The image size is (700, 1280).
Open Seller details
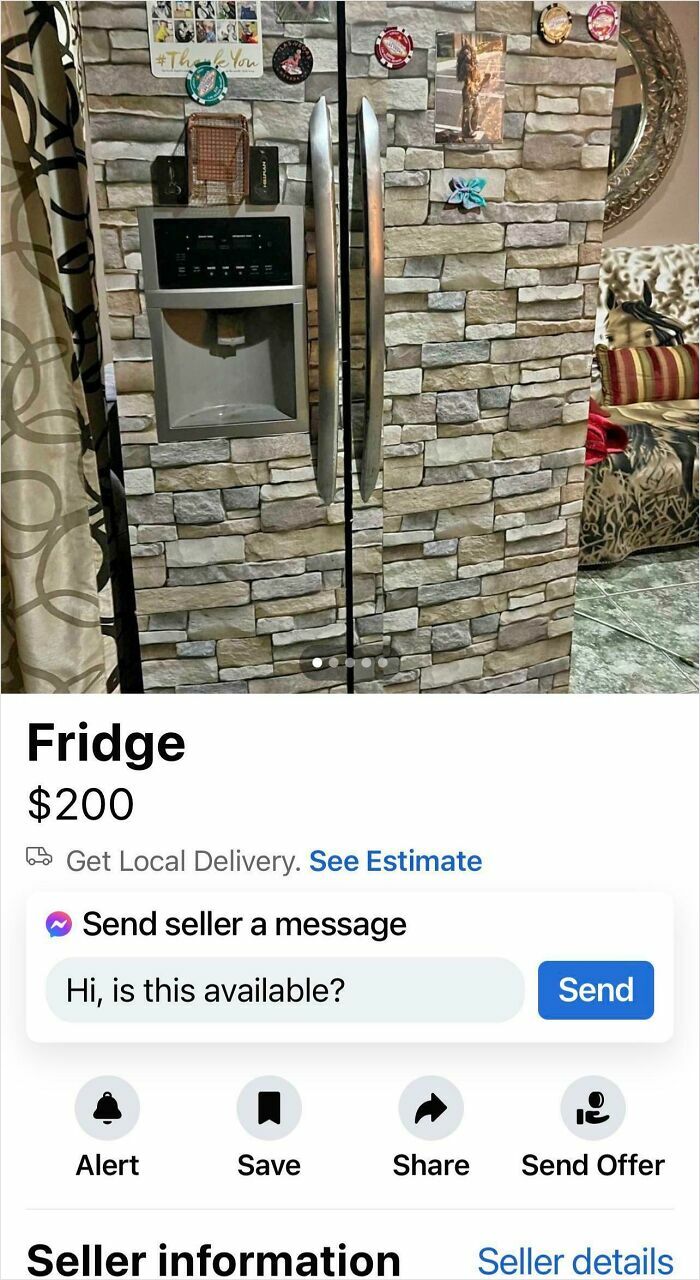(575, 1261)
